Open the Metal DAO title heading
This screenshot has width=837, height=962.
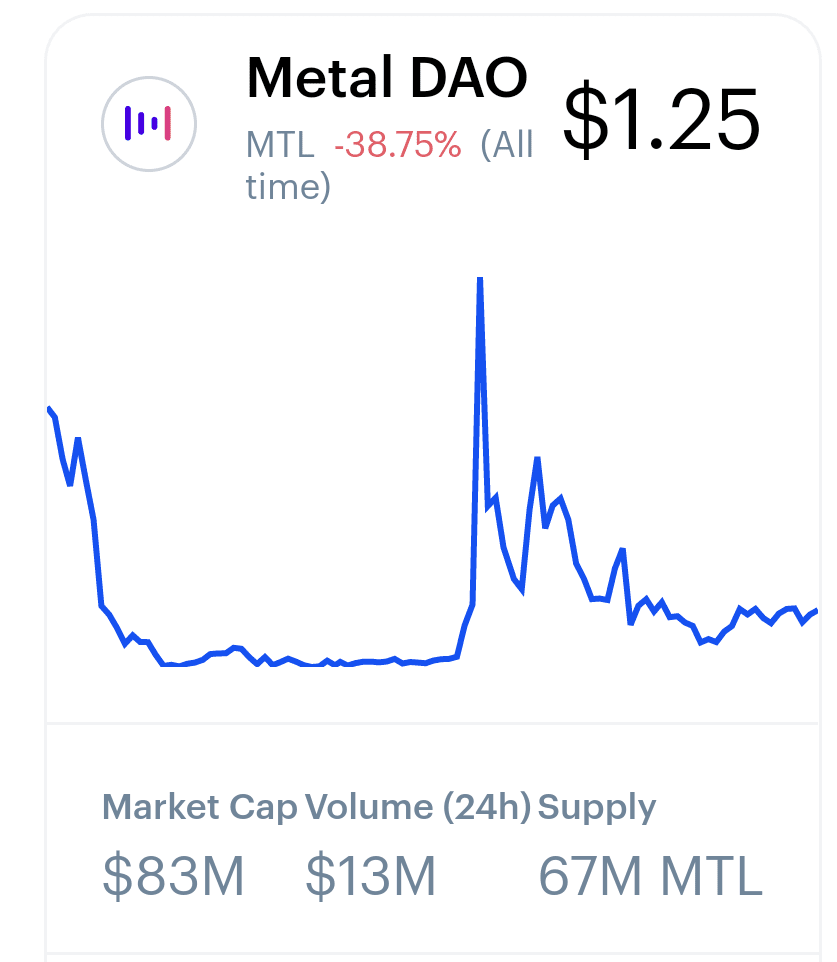pyautogui.click(x=386, y=77)
